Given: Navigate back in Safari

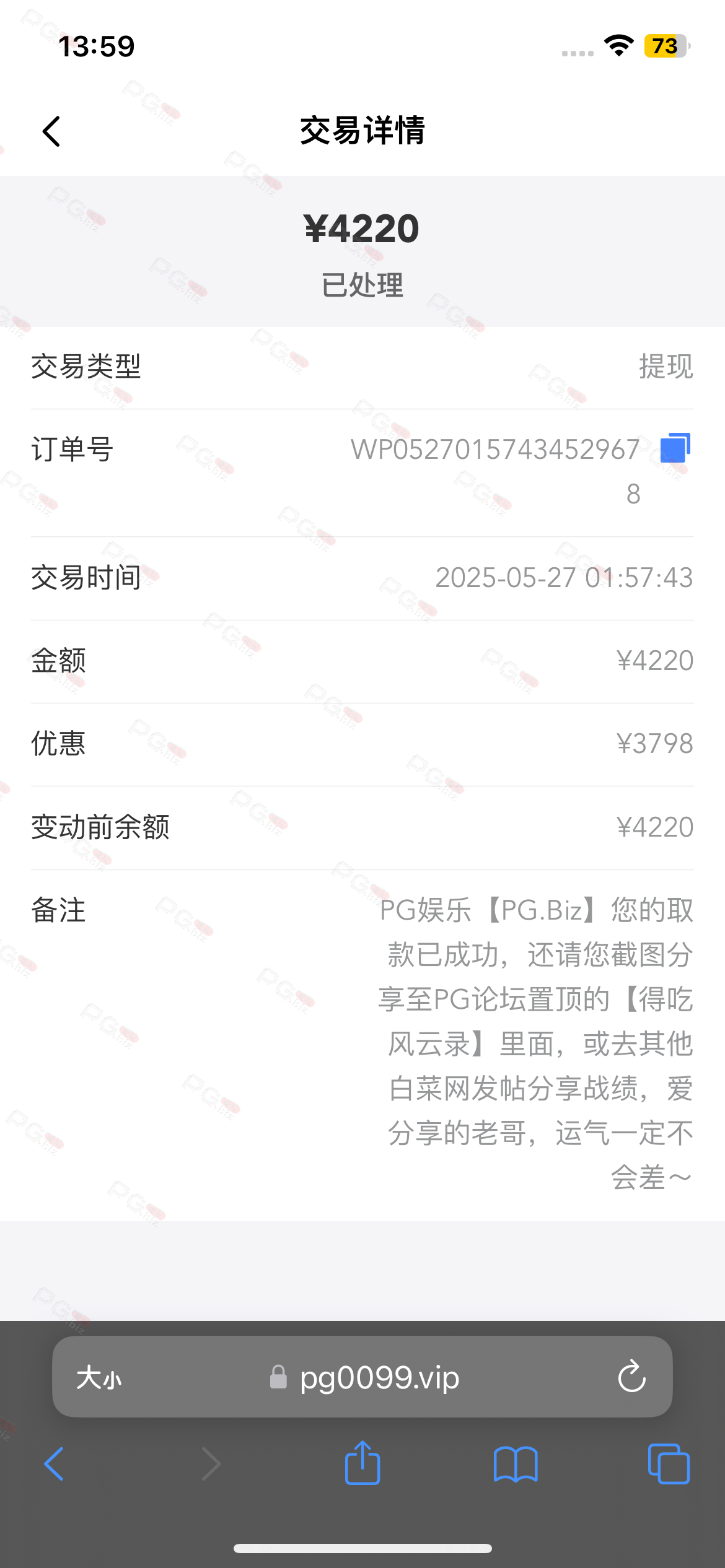Looking at the screenshot, I should (x=55, y=1464).
